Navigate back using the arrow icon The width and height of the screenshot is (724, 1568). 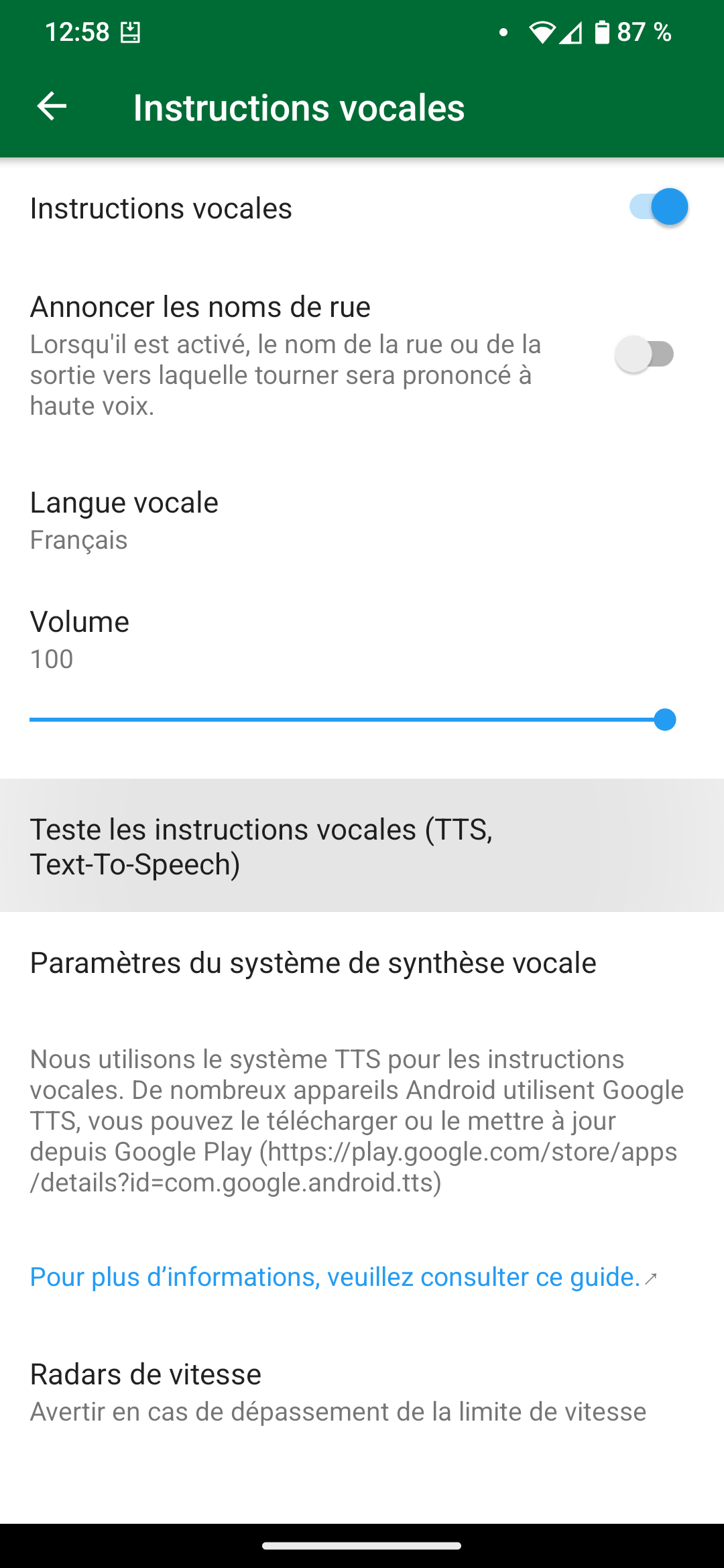point(50,106)
